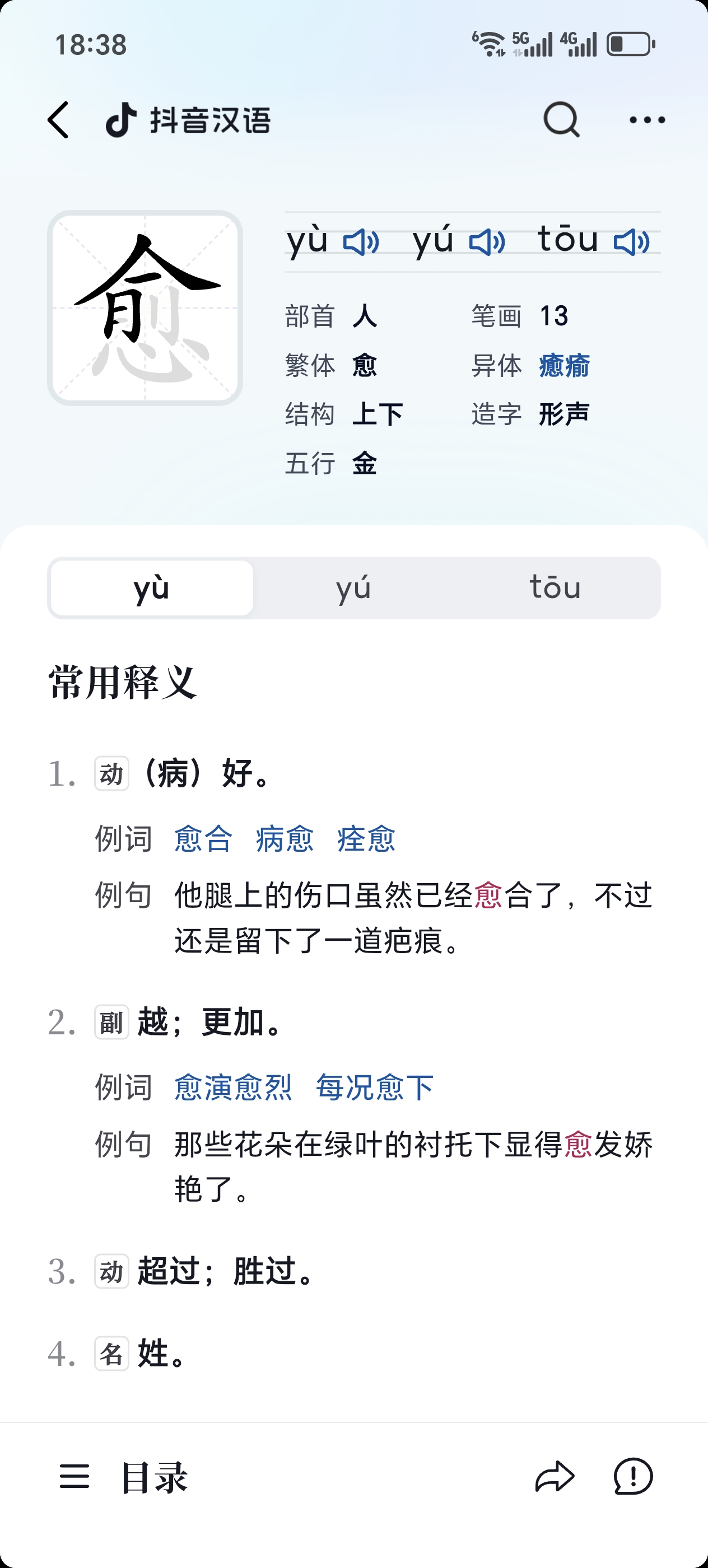Open the three-dot overflow menu

point(646,120)
